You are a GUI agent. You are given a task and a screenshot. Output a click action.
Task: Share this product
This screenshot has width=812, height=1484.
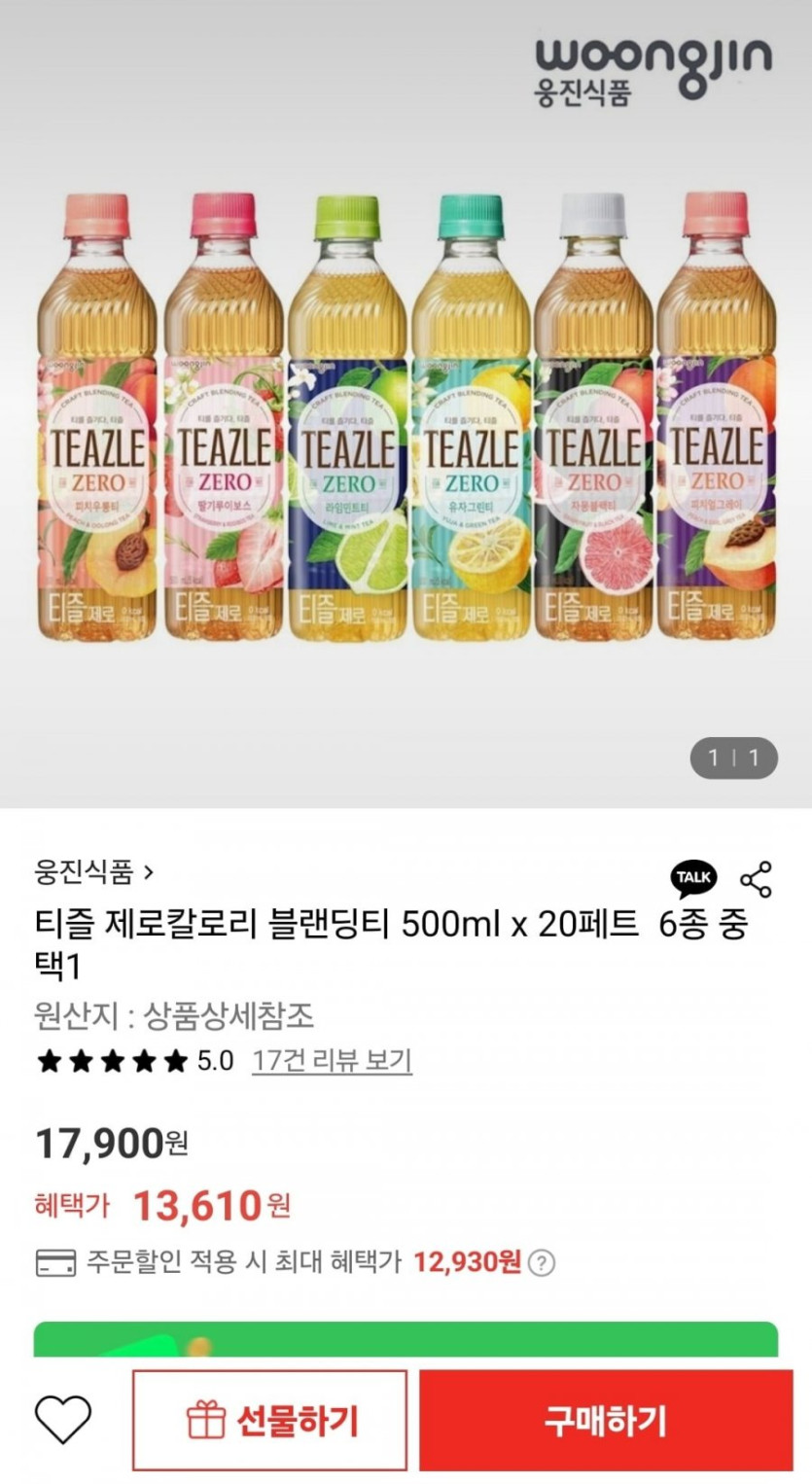(756, 878)
